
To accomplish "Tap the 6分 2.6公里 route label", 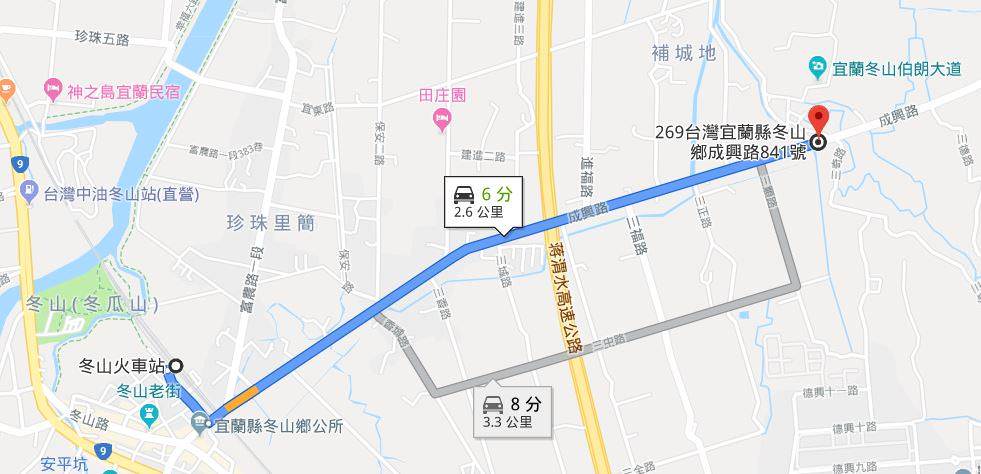I will pyautogui.click(x=482, y=203).
